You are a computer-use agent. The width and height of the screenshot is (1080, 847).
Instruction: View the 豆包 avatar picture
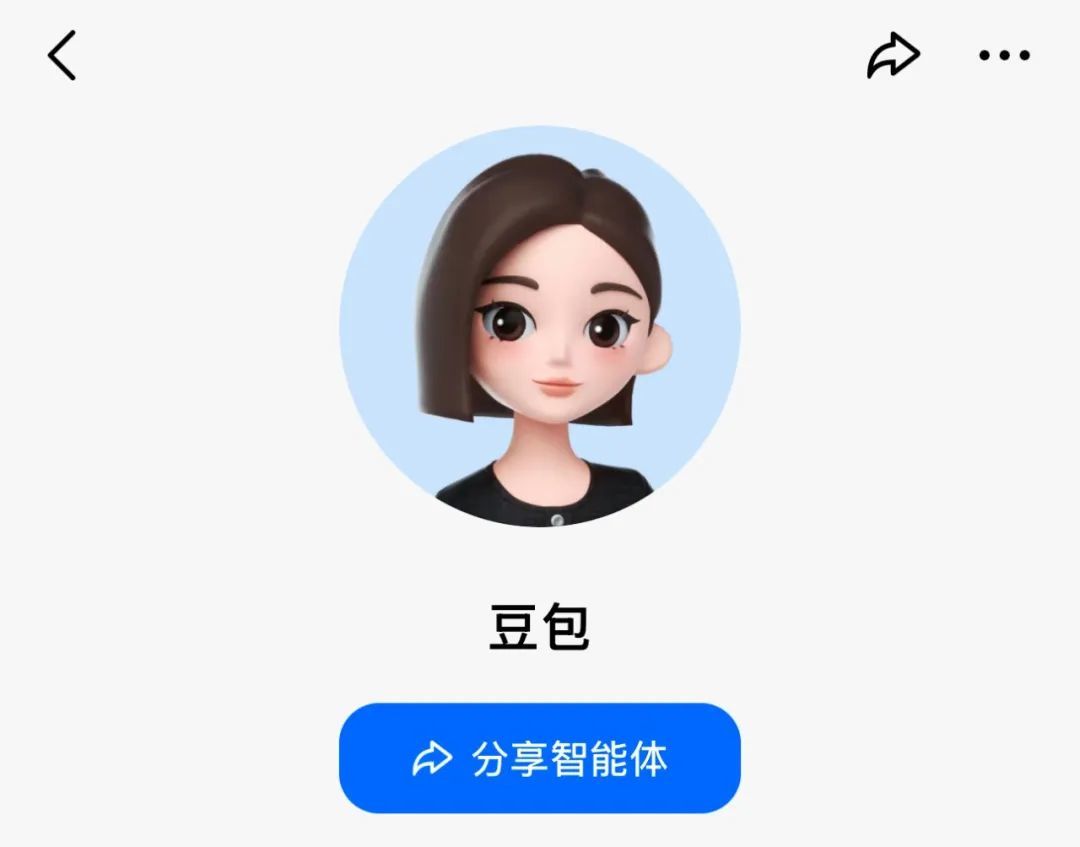coord(540,326)
